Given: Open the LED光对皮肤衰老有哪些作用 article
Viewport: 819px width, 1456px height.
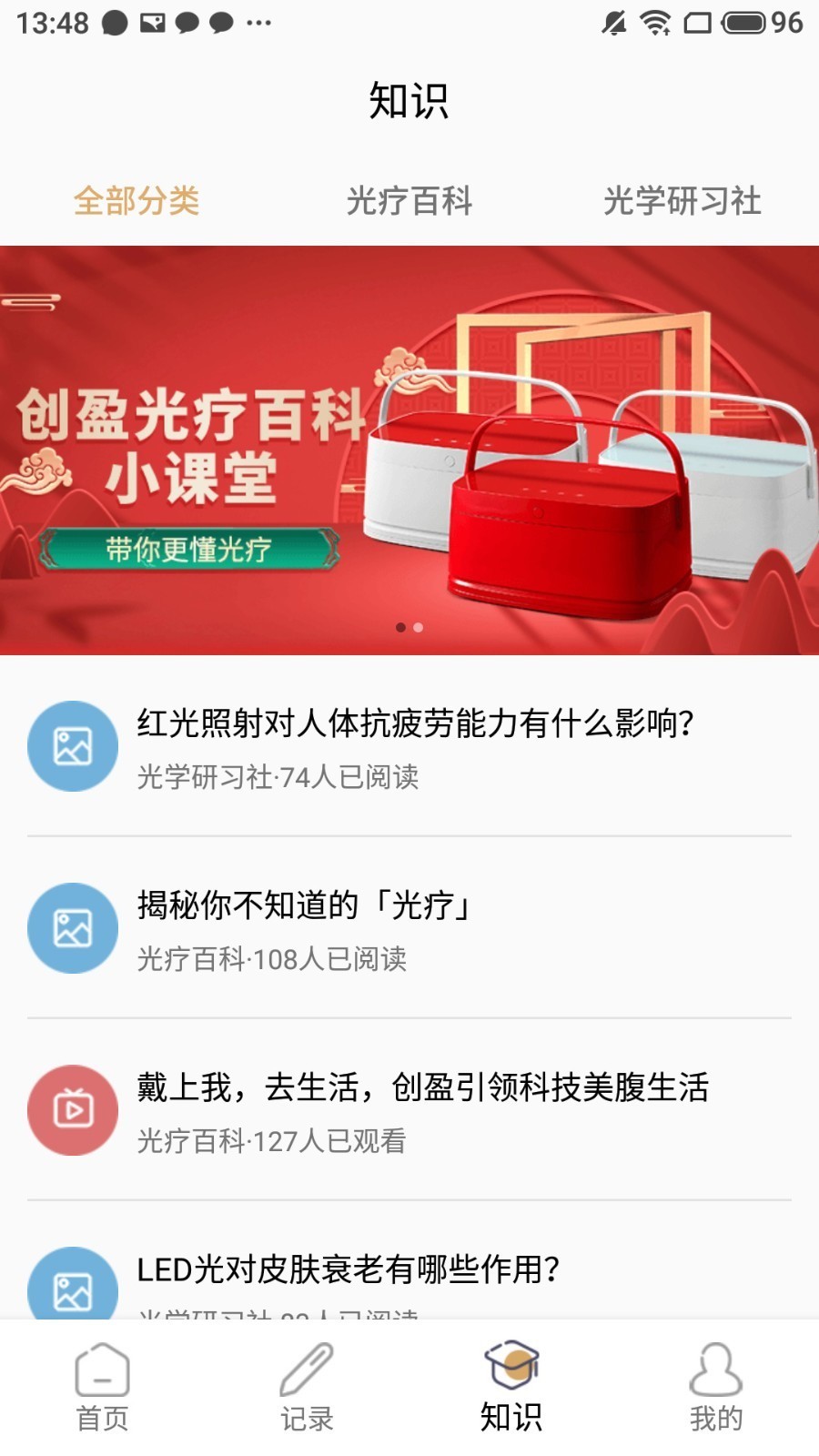Looking at the screenshot, I should (x=350, y=1267).
